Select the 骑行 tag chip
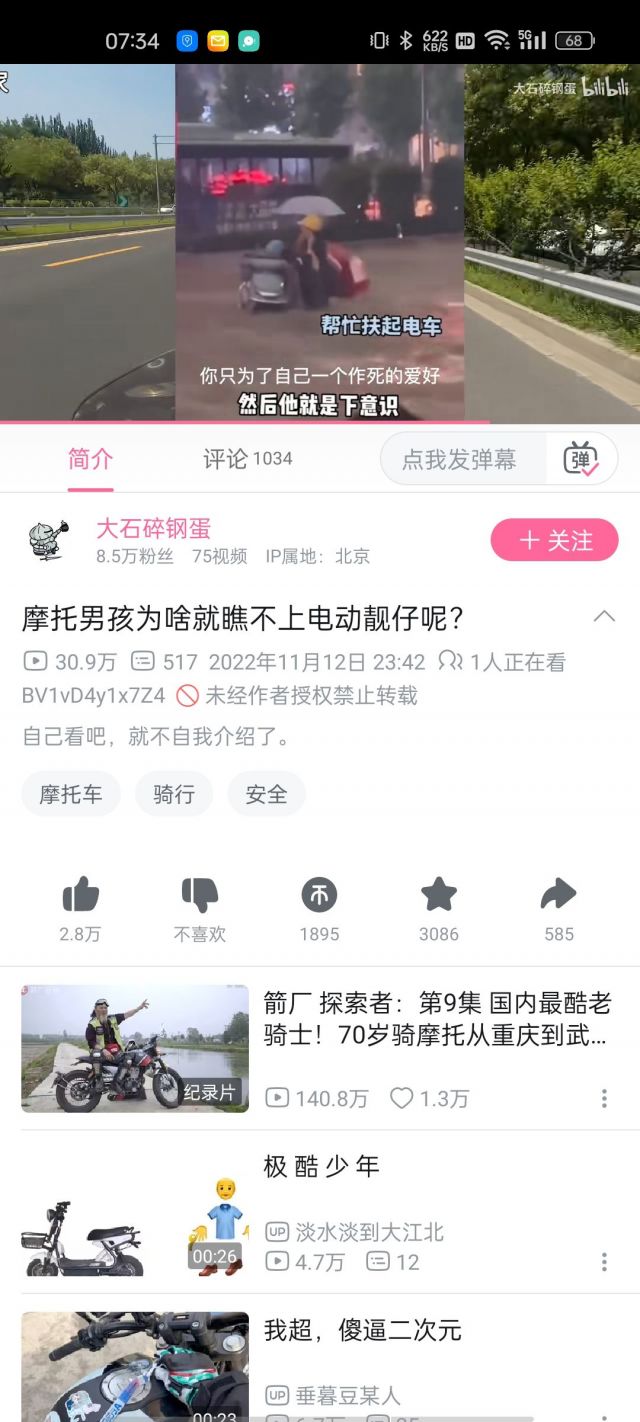Viewport: 640px width, 1422px height. (174, 794)
